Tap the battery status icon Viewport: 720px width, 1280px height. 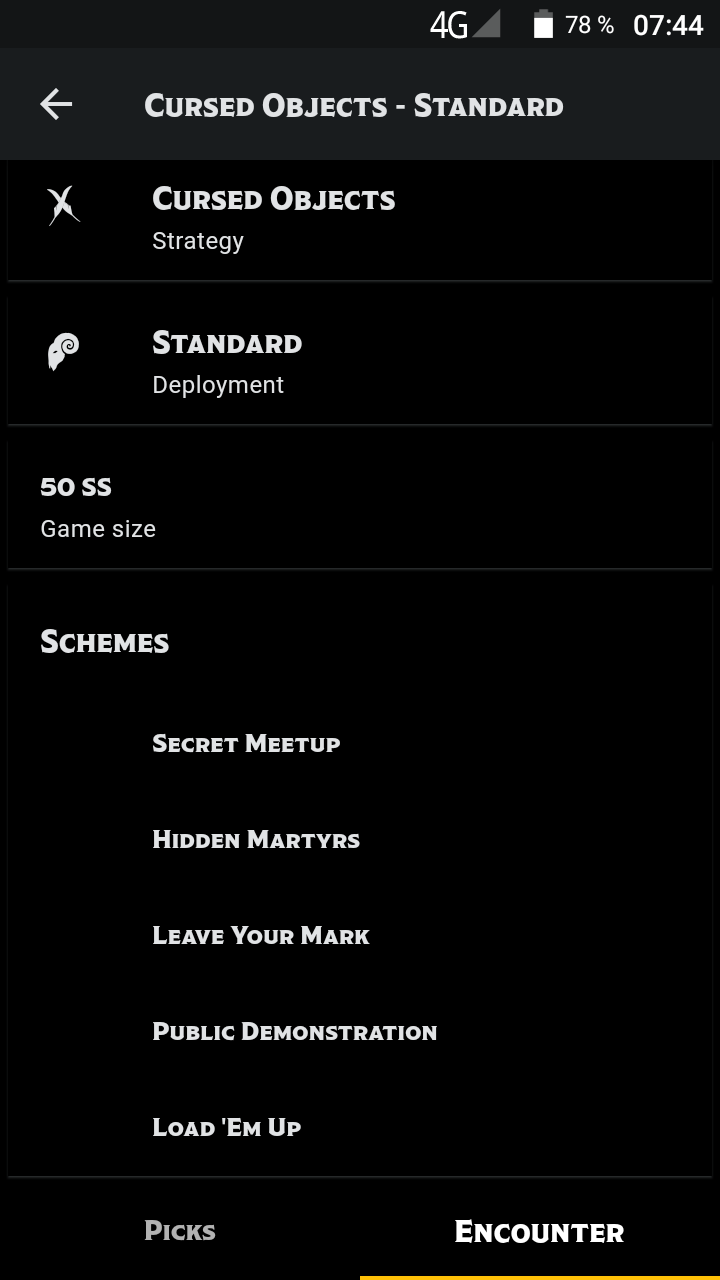[x=543, y=24]
